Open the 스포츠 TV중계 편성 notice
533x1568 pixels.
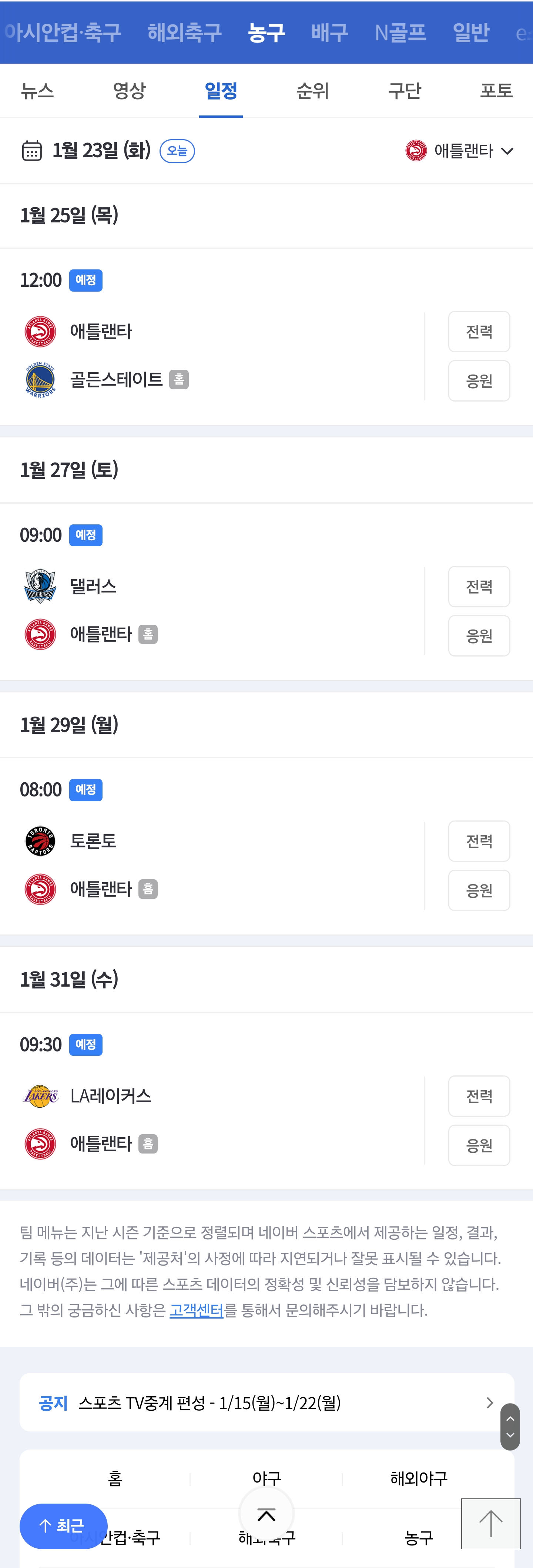pyautogui.click(x=267, y=1403)
